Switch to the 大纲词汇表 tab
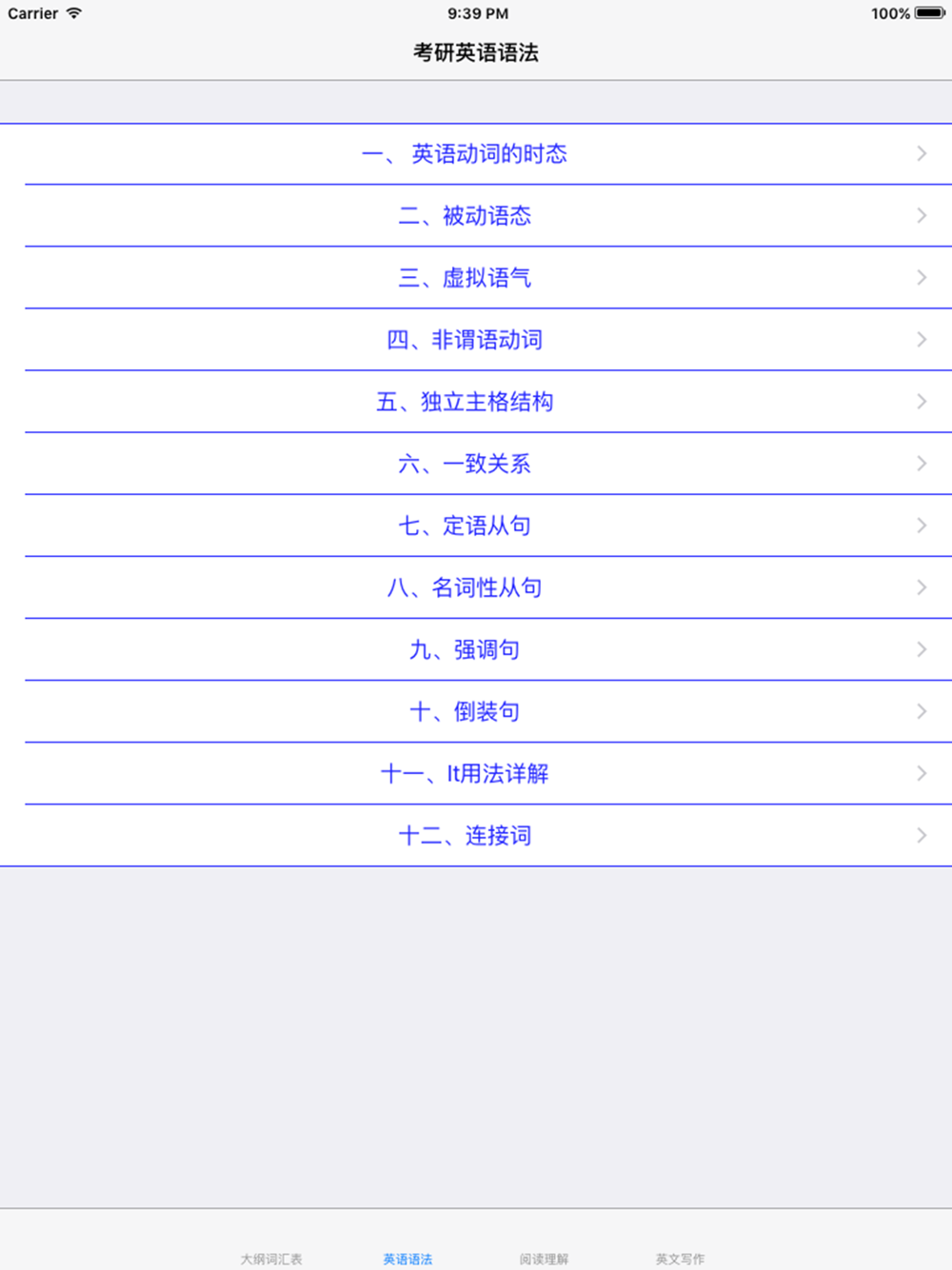 pyautogui.click(x=271, y=1259)
